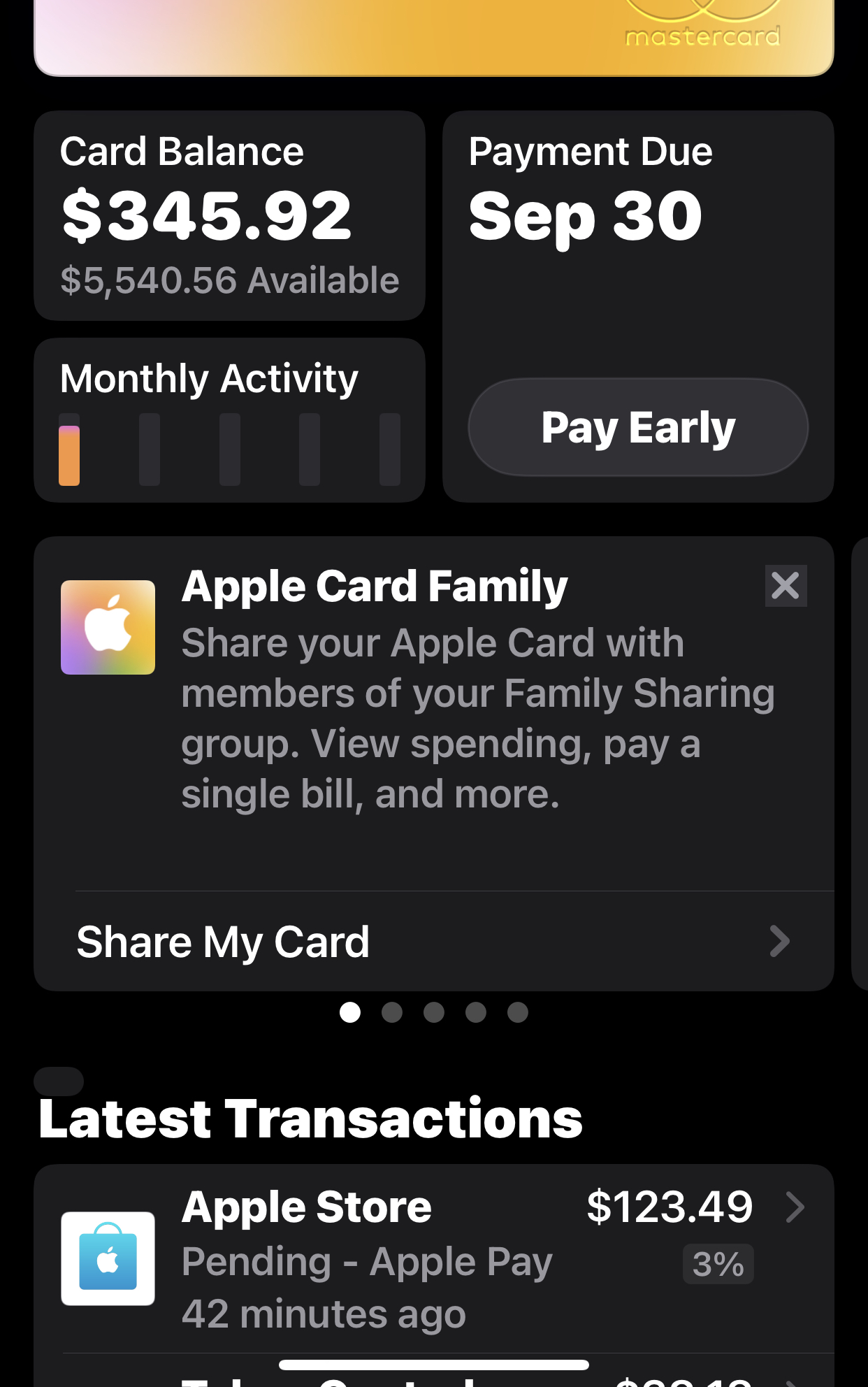Tap the promo carousel page indicator
The height and width of the screenshot is (1387, 868).
[433, 1012]
